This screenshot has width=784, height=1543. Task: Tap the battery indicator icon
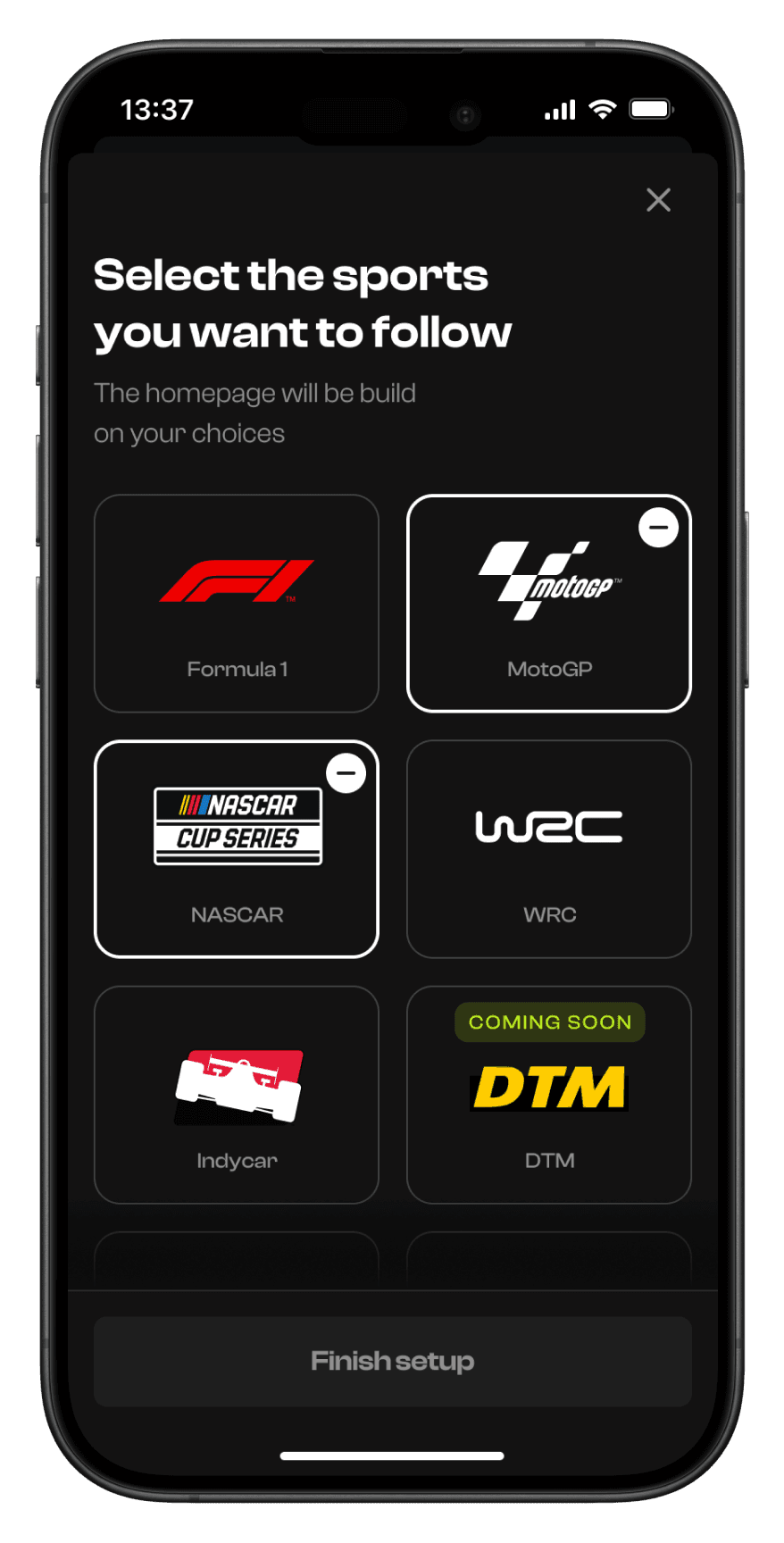[651, 108]
